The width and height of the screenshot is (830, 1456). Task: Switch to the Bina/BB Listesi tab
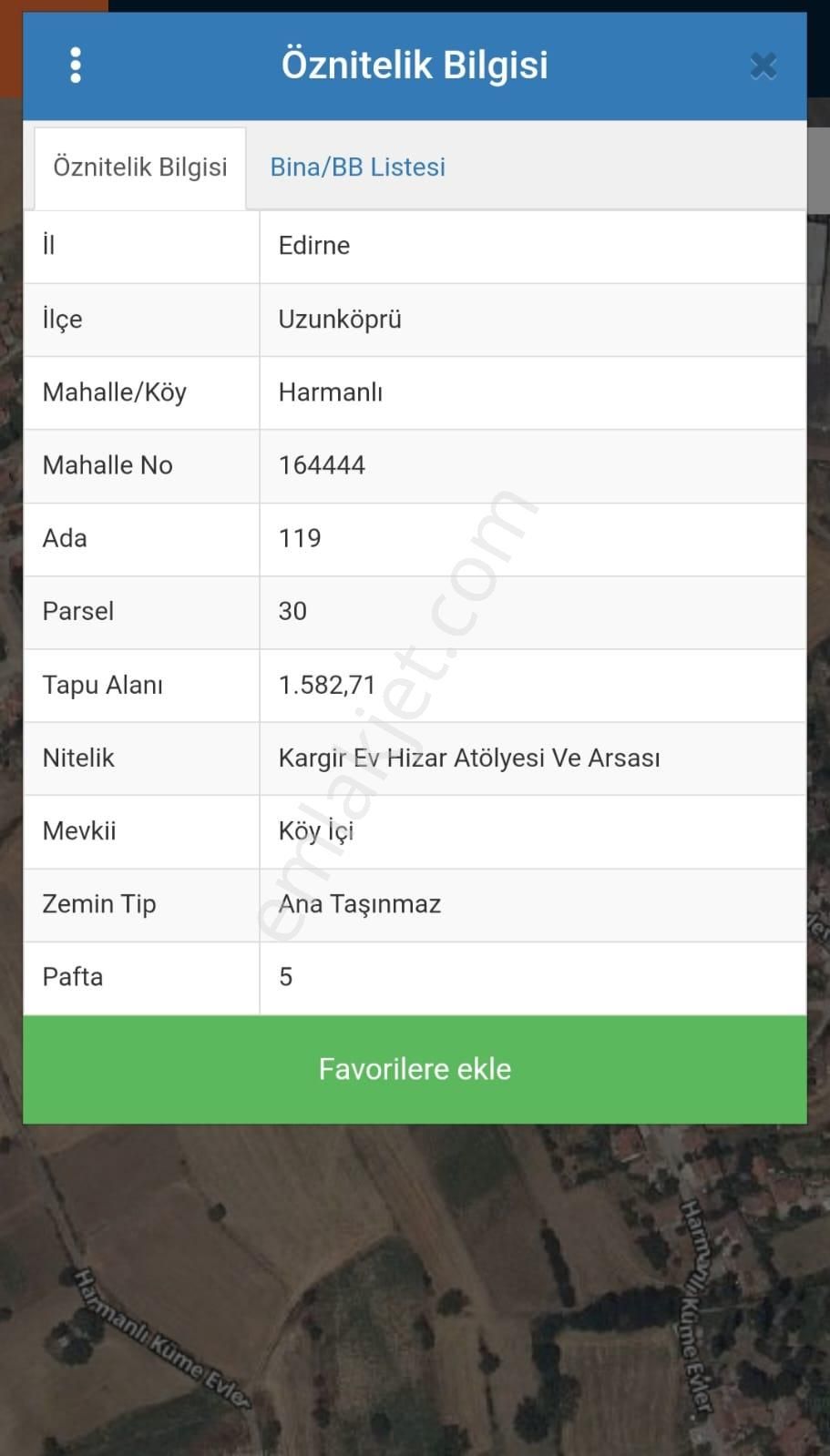coord(357,168)
